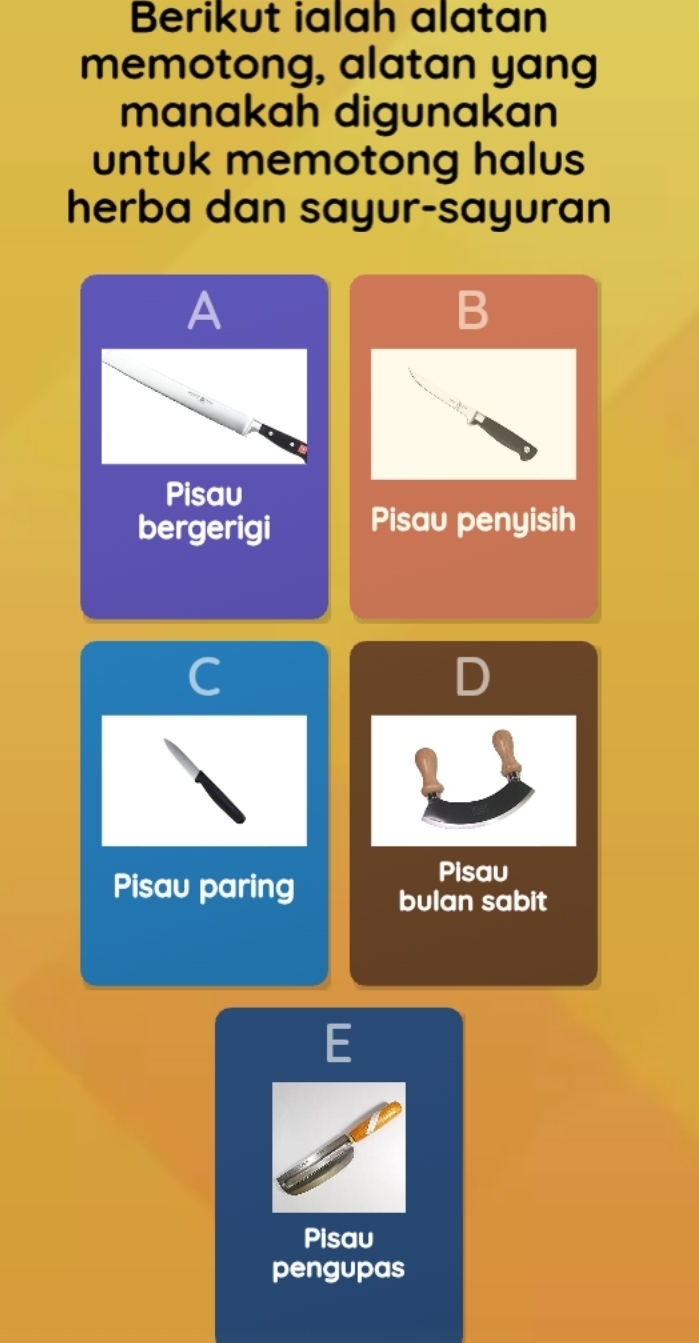The height and width of the screenshot is (1343, 699).
Task: Tap answer D, Pisau bulan sabit
Action: [473, 813]
